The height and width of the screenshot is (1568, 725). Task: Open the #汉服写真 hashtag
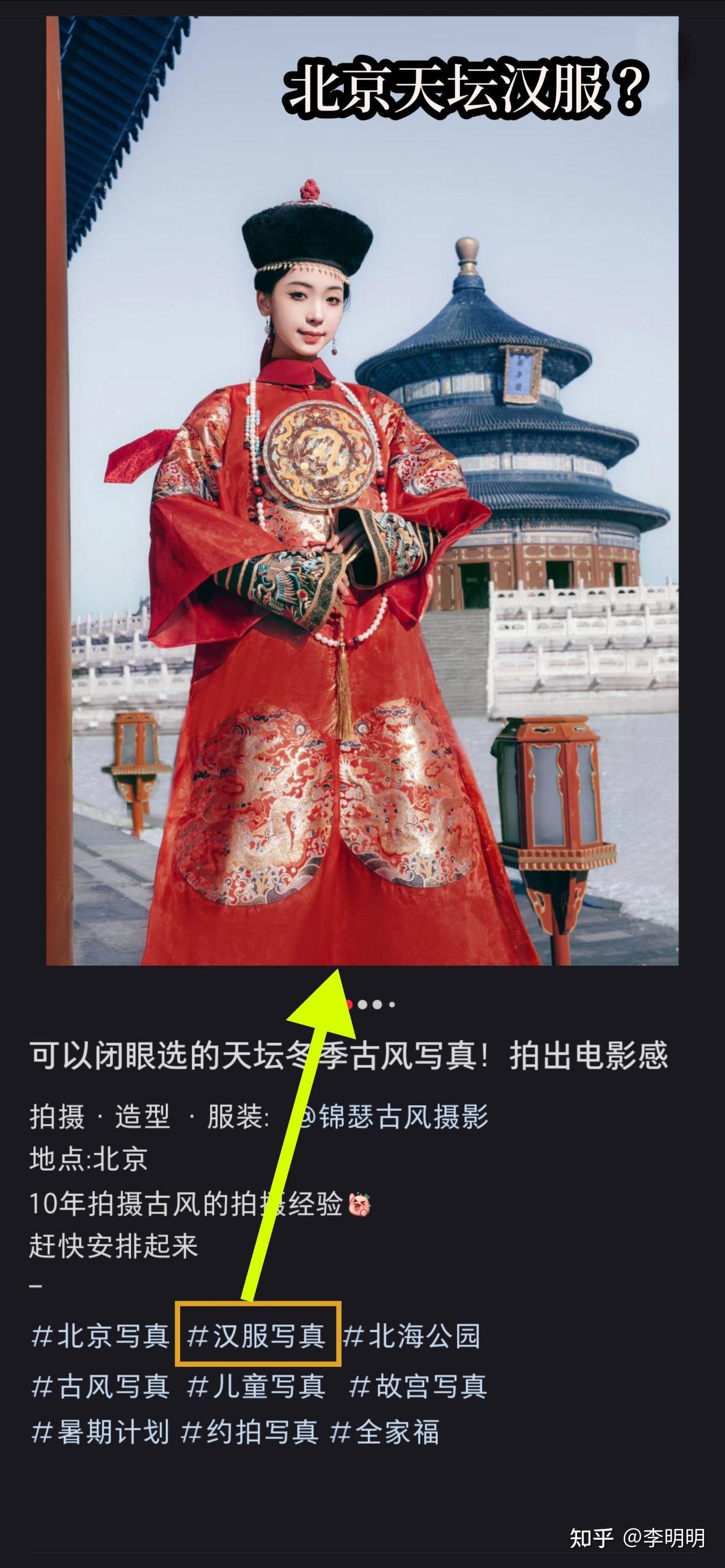pos(256,1336)
